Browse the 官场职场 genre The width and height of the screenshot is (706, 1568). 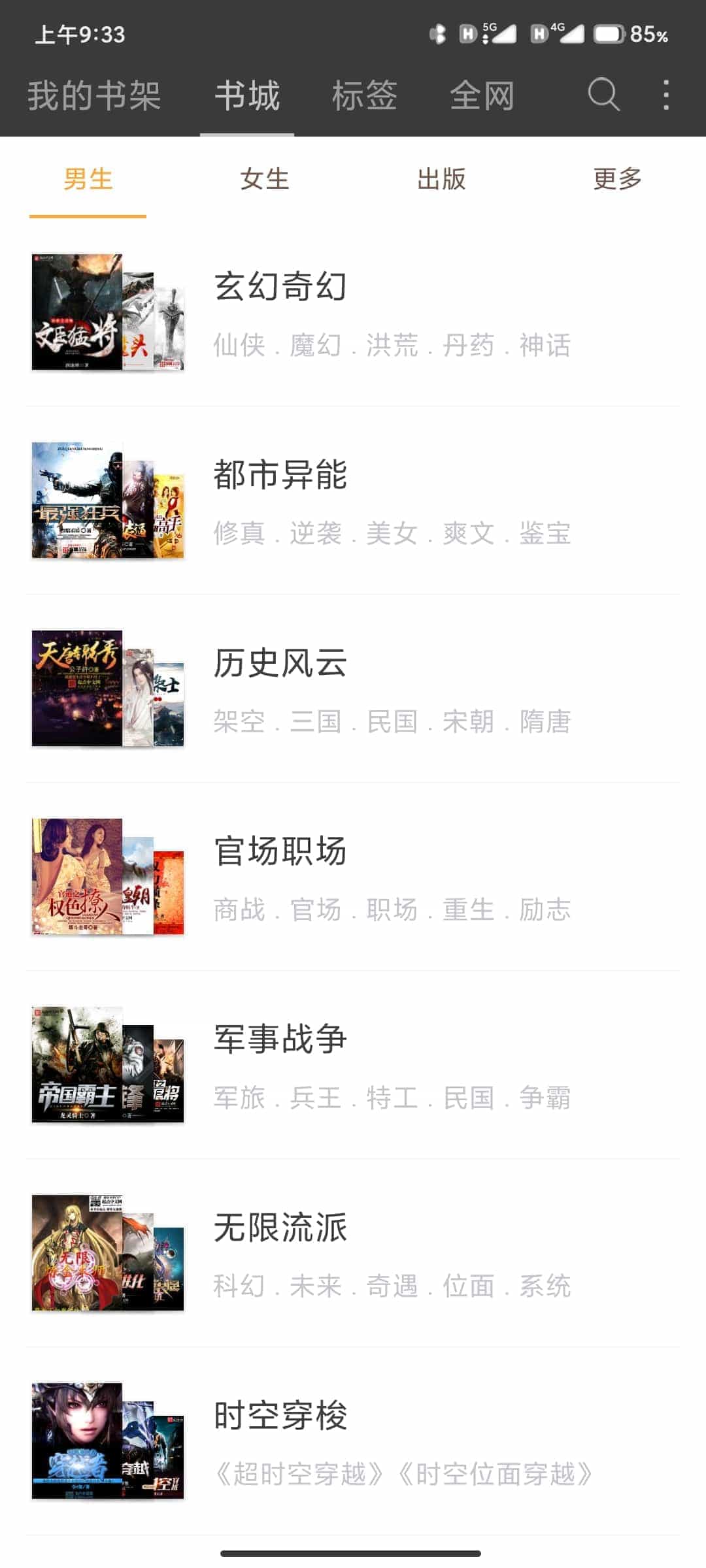click(353, 877)
